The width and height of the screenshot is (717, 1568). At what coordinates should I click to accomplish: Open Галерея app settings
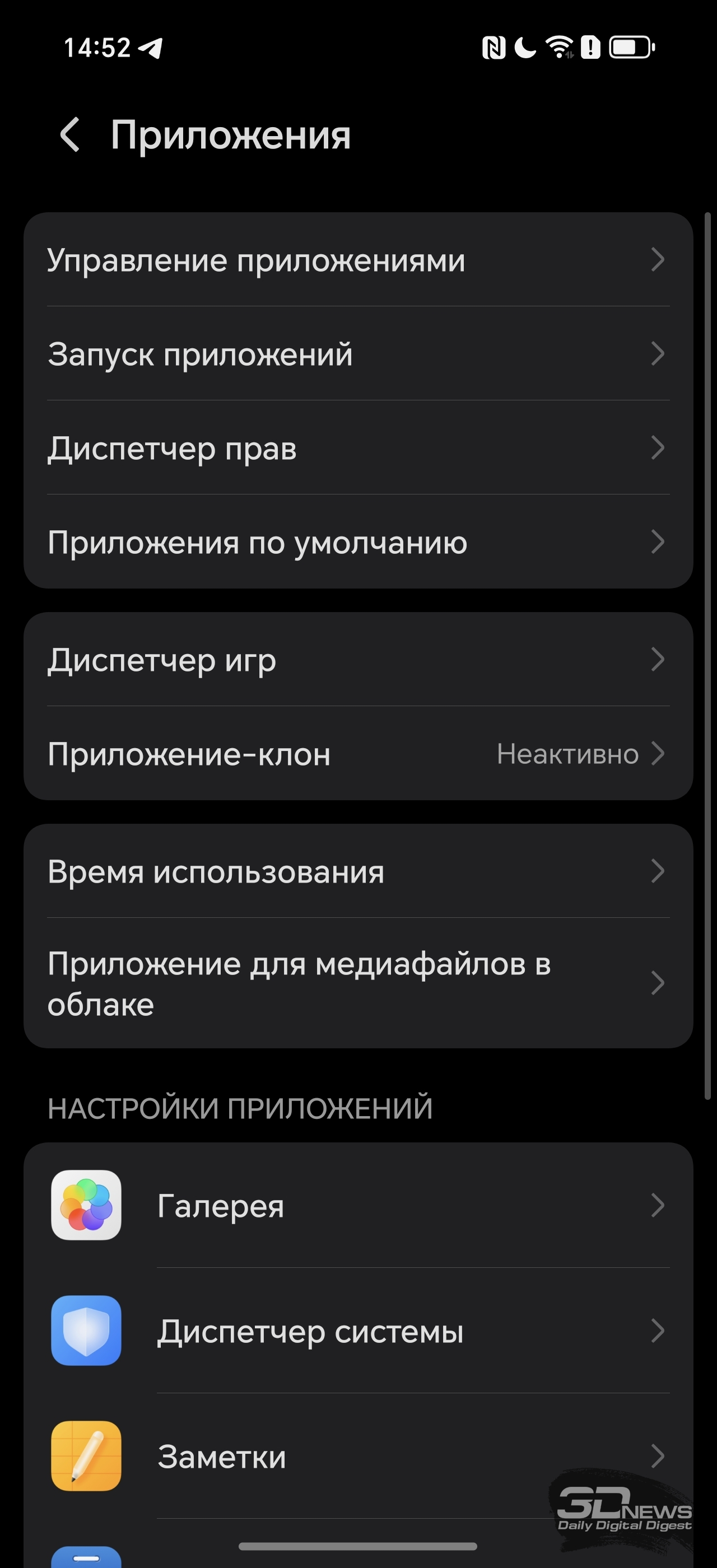point(358,1206)
